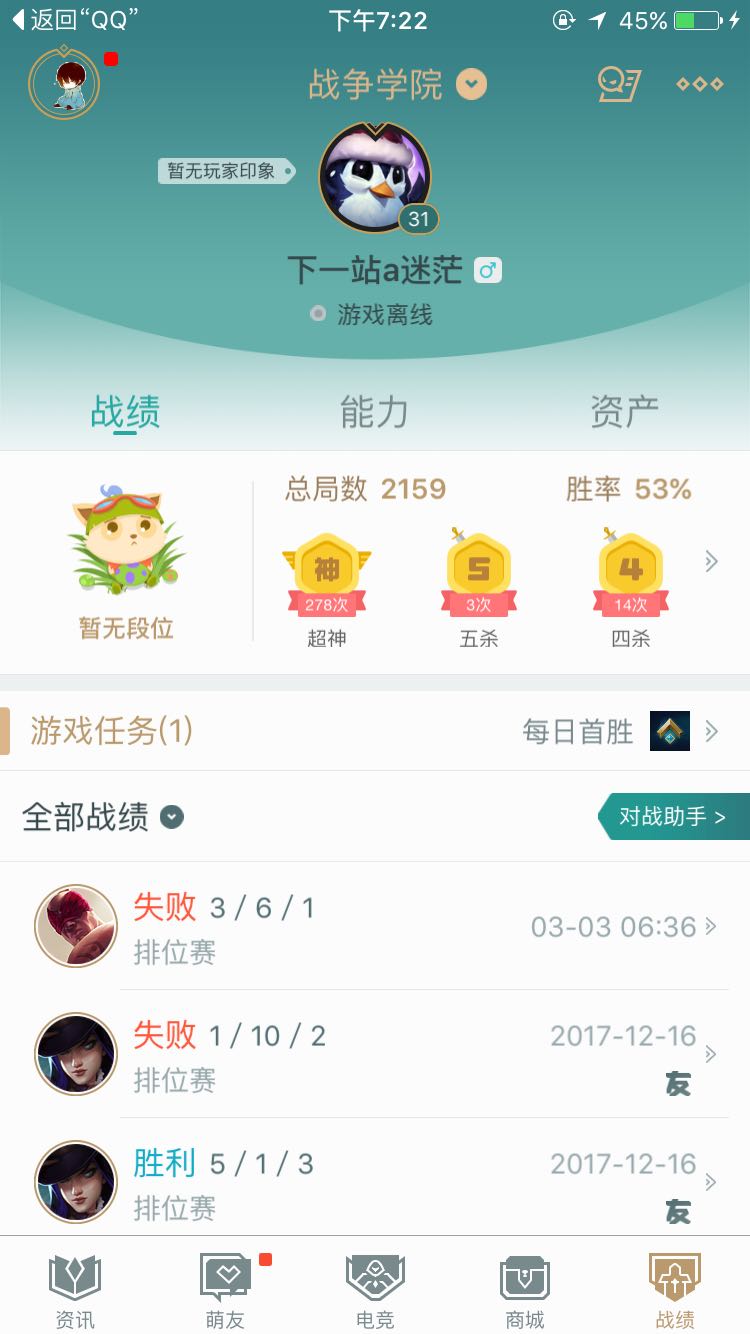This screenshot has height=1334, width=750.
Task: Switch to the 资产 tab
Action: (x=624, y=412)
